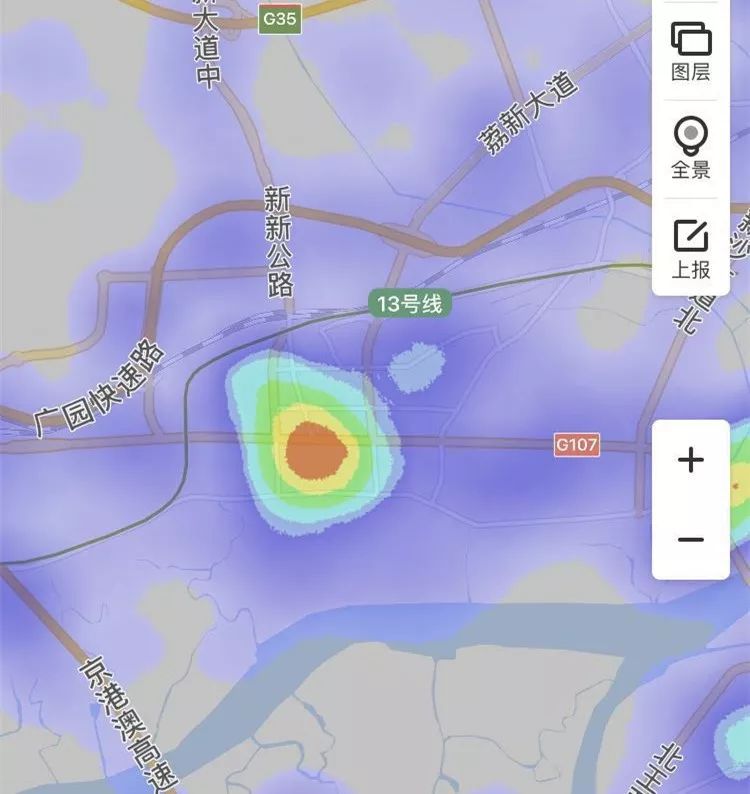Zoom out the map with minus
Screen dimensions: 750x794
click(x=691, y=540)
